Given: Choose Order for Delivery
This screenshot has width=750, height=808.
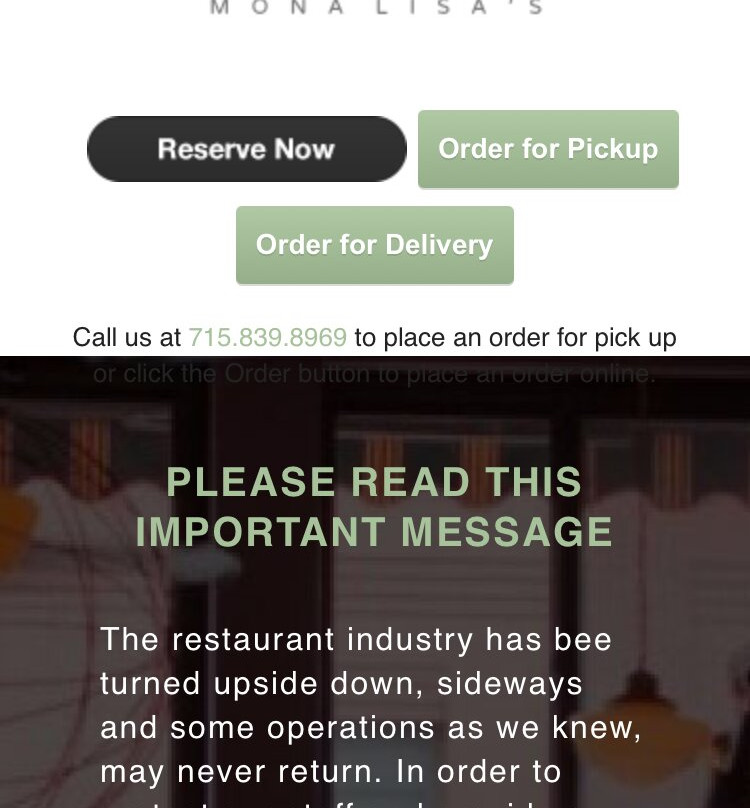Looking at the screenshot, I should [x=374, y=245].
